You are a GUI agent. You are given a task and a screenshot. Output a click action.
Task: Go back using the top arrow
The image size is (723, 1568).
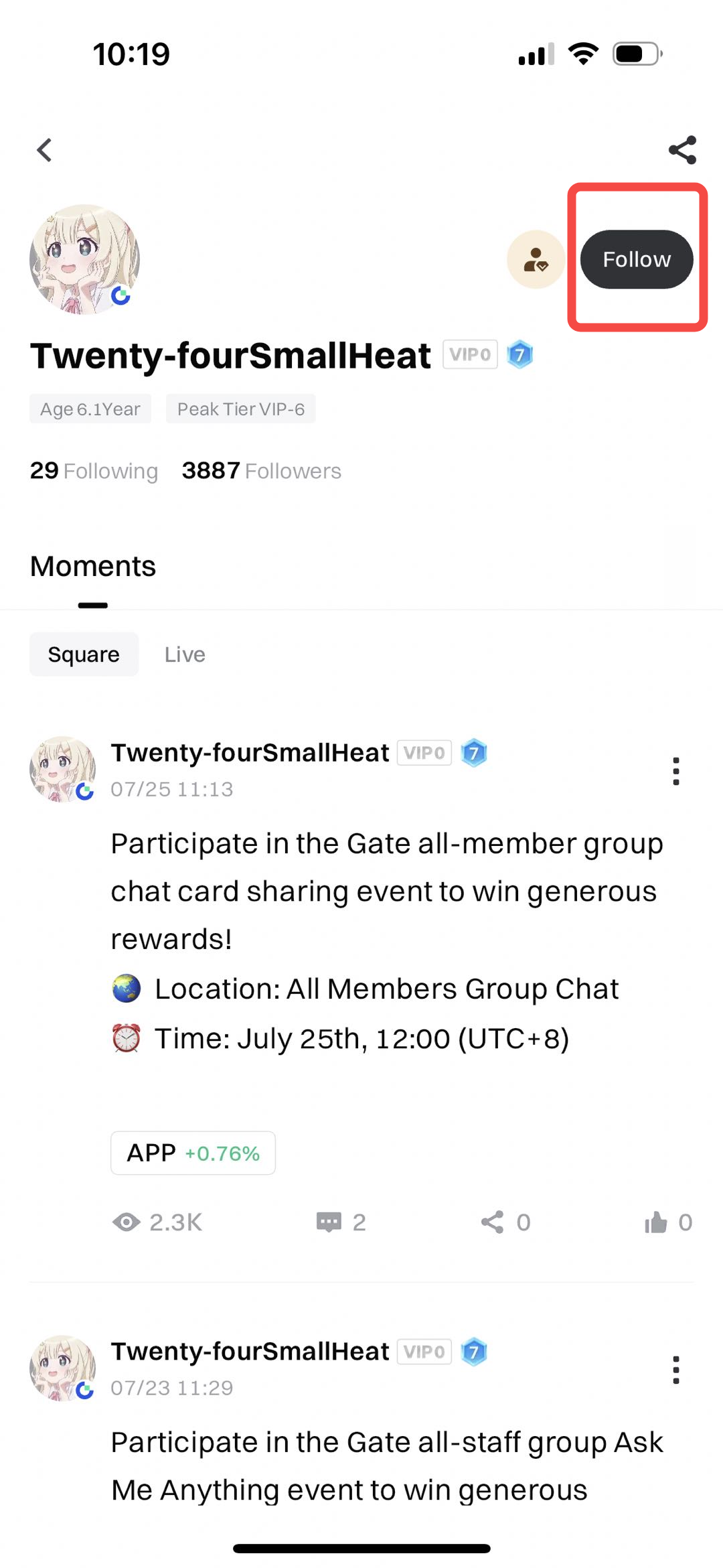pos(45,150)
